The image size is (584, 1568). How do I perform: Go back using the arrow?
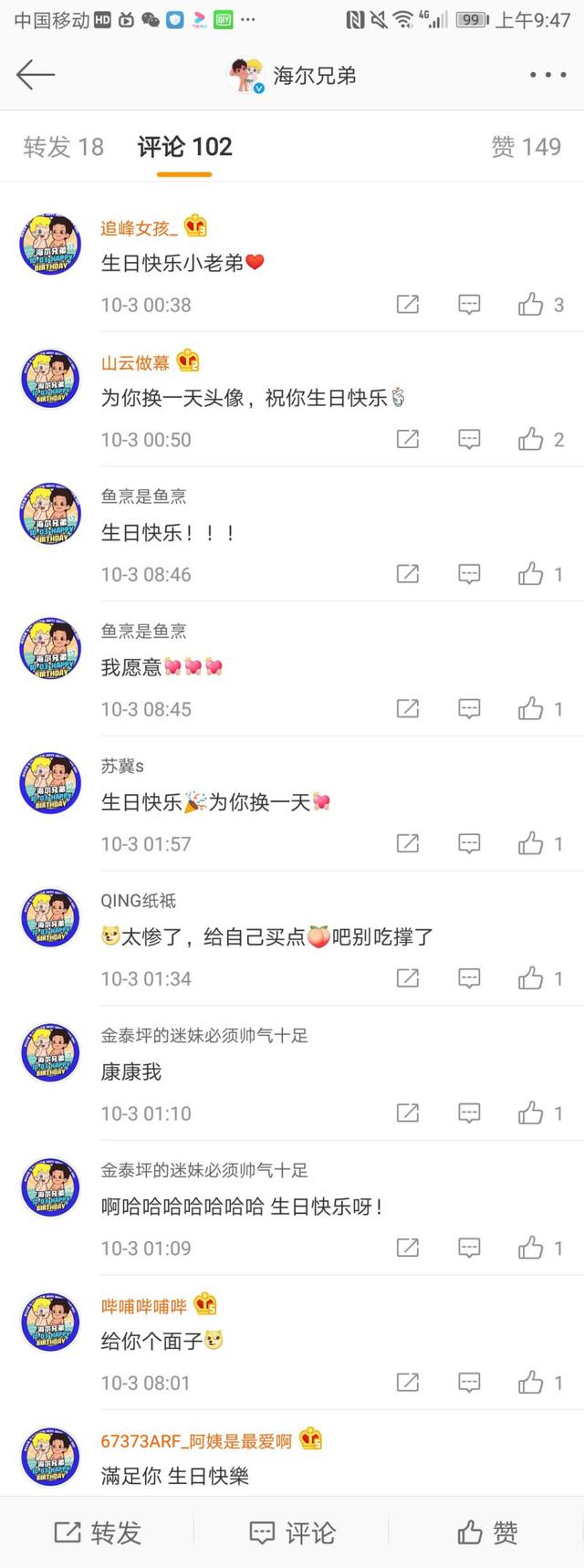(x=36, y=75)
